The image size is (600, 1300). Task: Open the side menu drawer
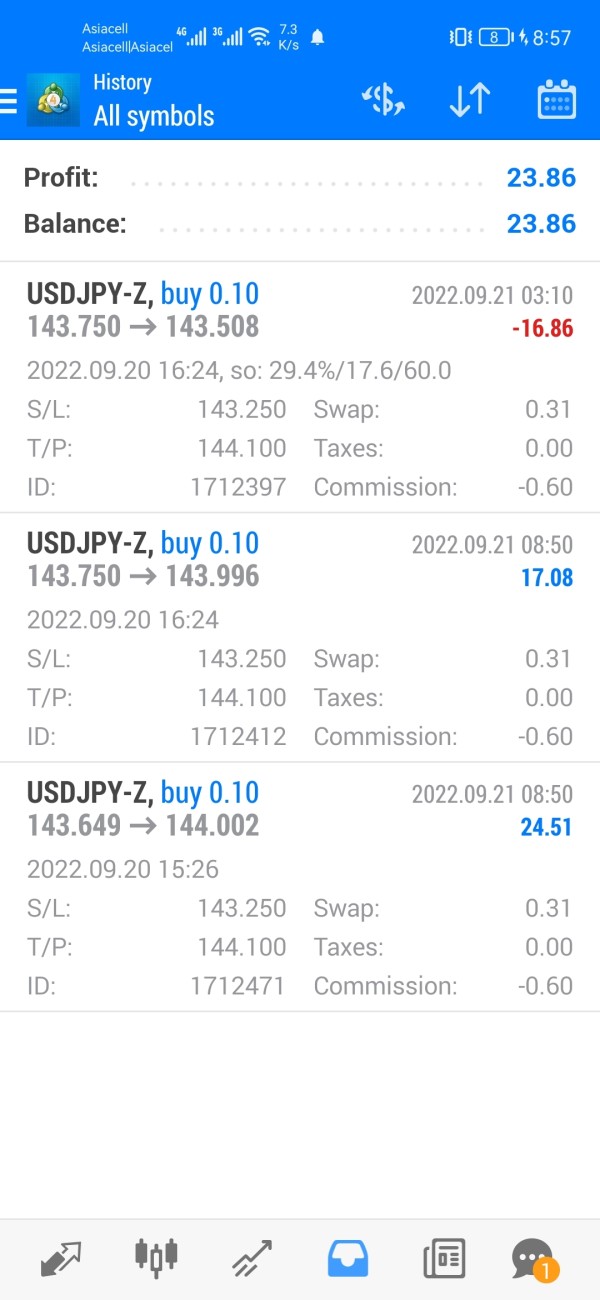(10, 101)
